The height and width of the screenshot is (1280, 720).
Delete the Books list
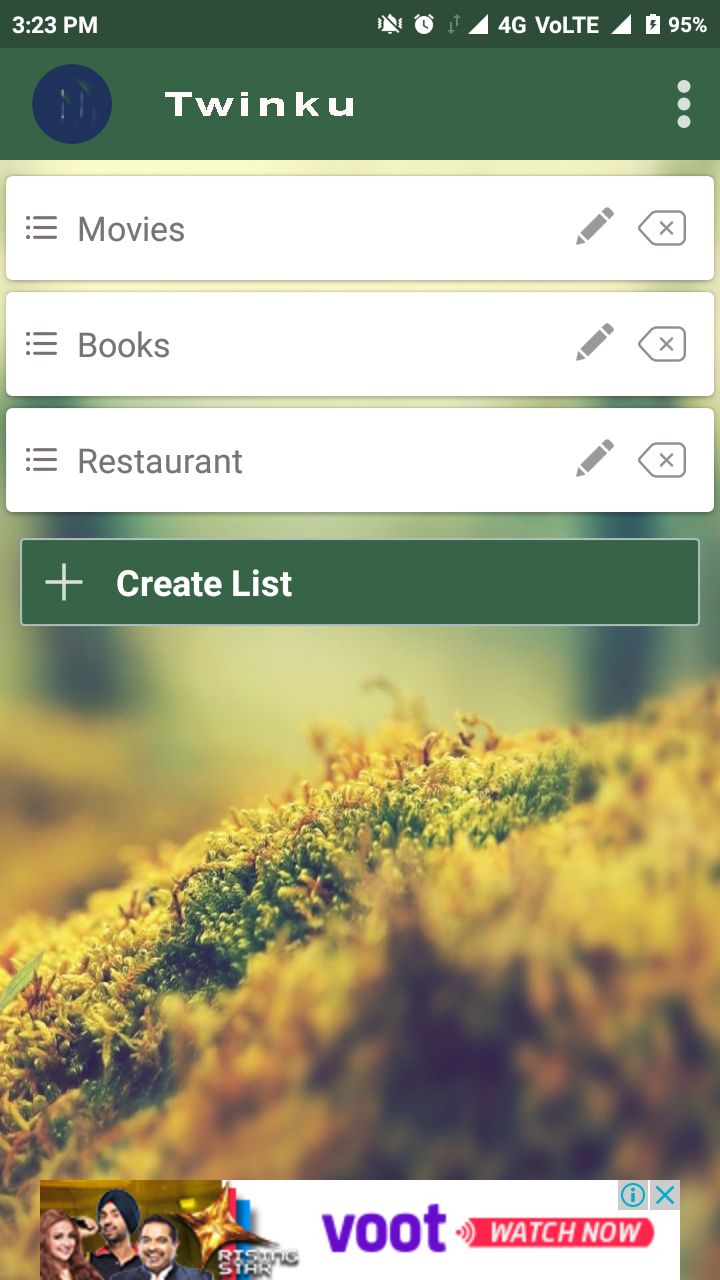click(662, 345)
